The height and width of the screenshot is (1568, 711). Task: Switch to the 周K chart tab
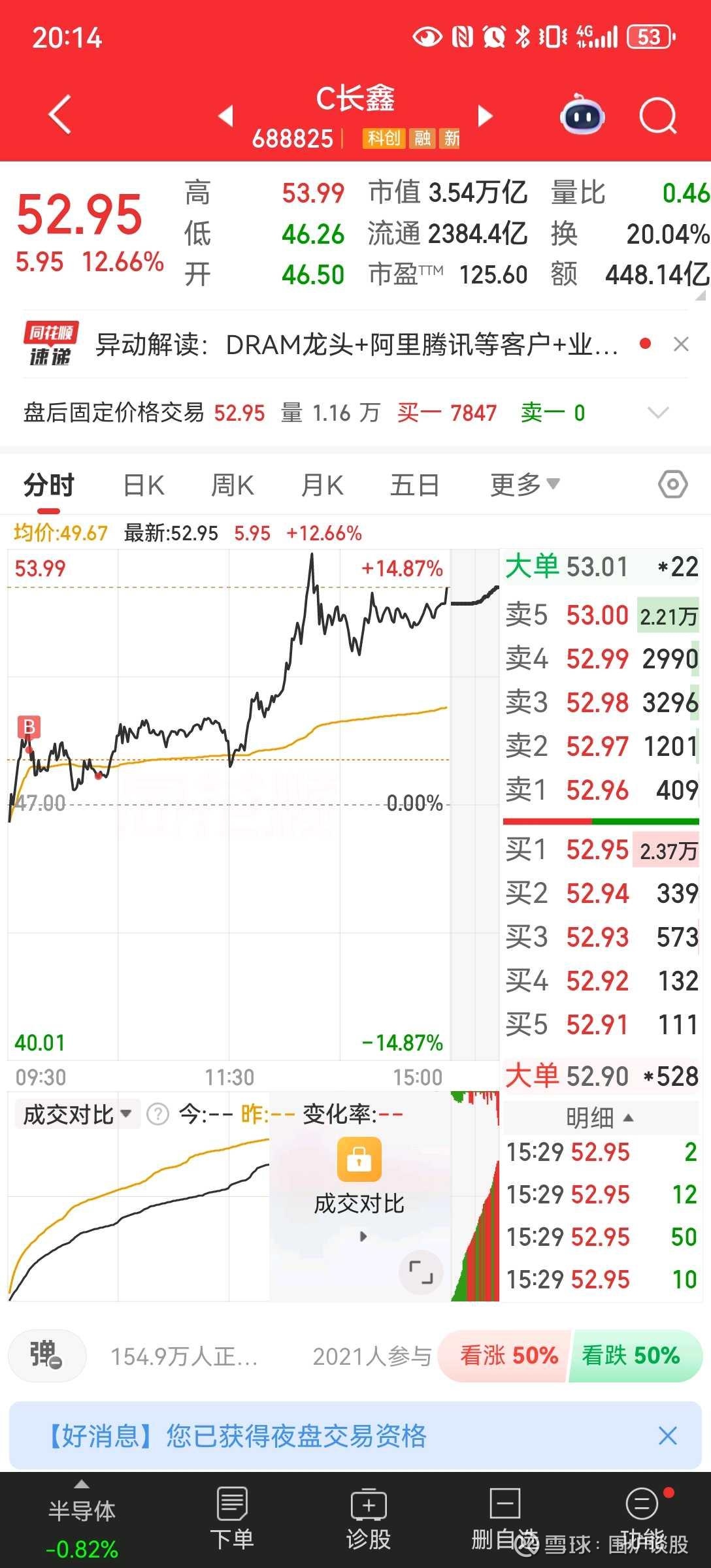click(x=233, y=485)
